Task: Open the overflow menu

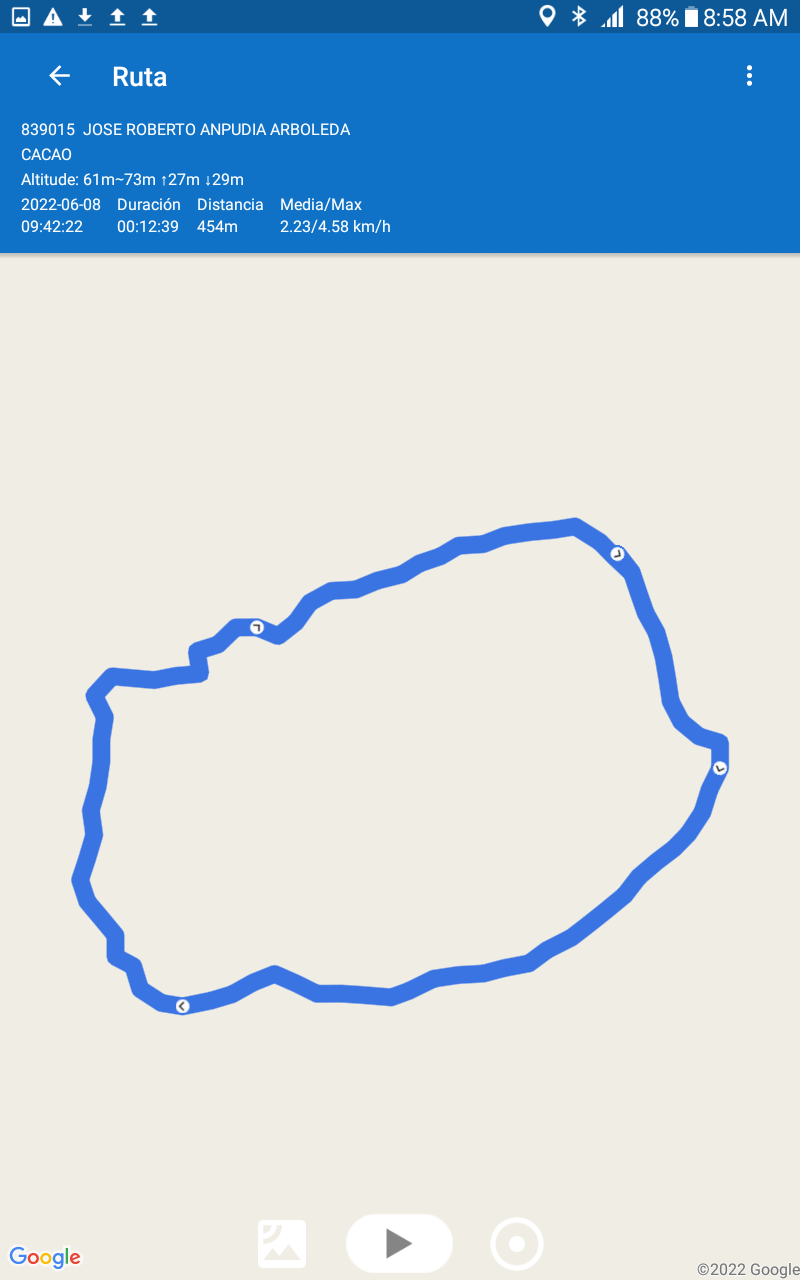Action: (749, 76)
